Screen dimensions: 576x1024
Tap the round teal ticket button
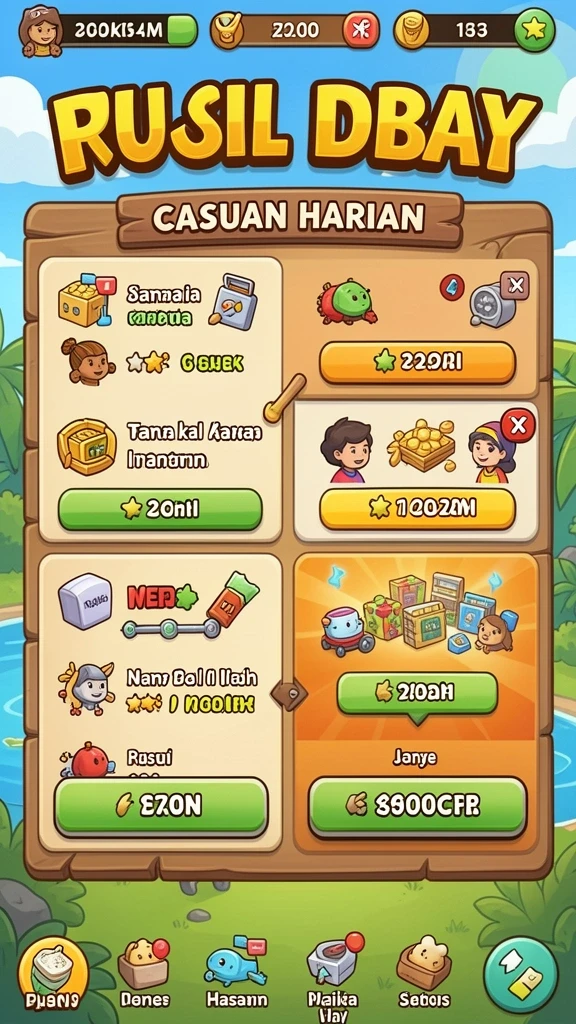tap(521, 975)
